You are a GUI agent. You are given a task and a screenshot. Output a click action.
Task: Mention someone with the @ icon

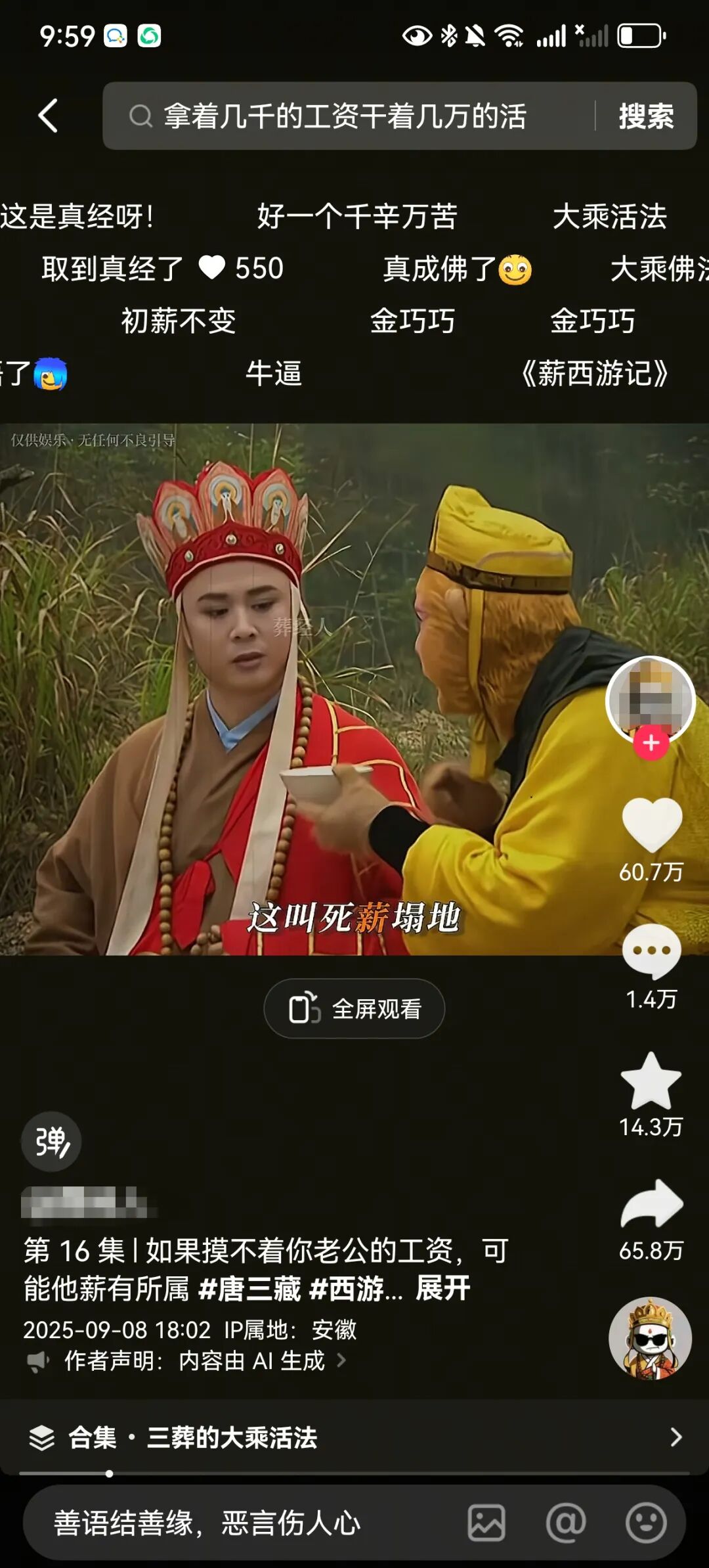pyautogui.click(x=566, y=1523)
